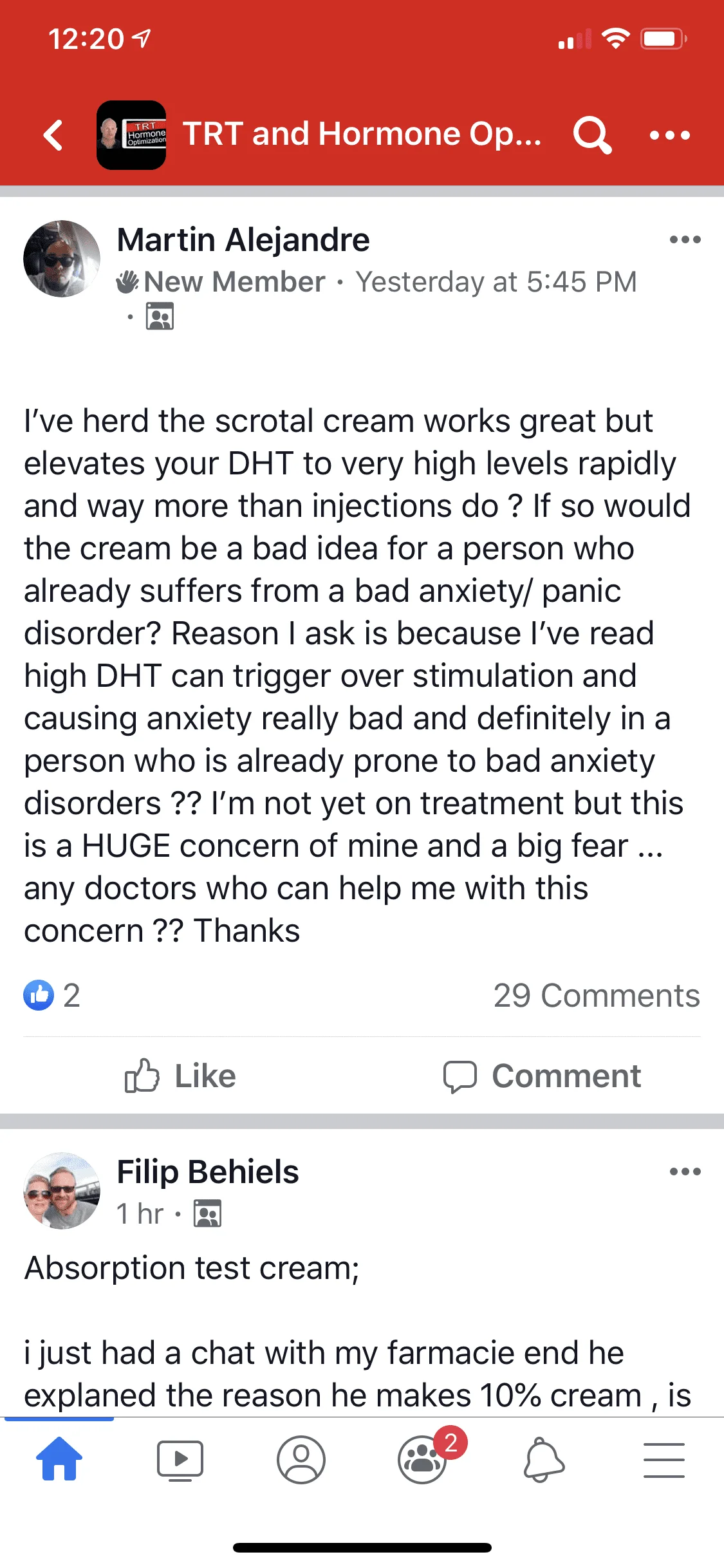The height and width of the screenshot is (1568, 724).
Task: Open options menu on Filip Behiels' post
Action: (685, 1171)
